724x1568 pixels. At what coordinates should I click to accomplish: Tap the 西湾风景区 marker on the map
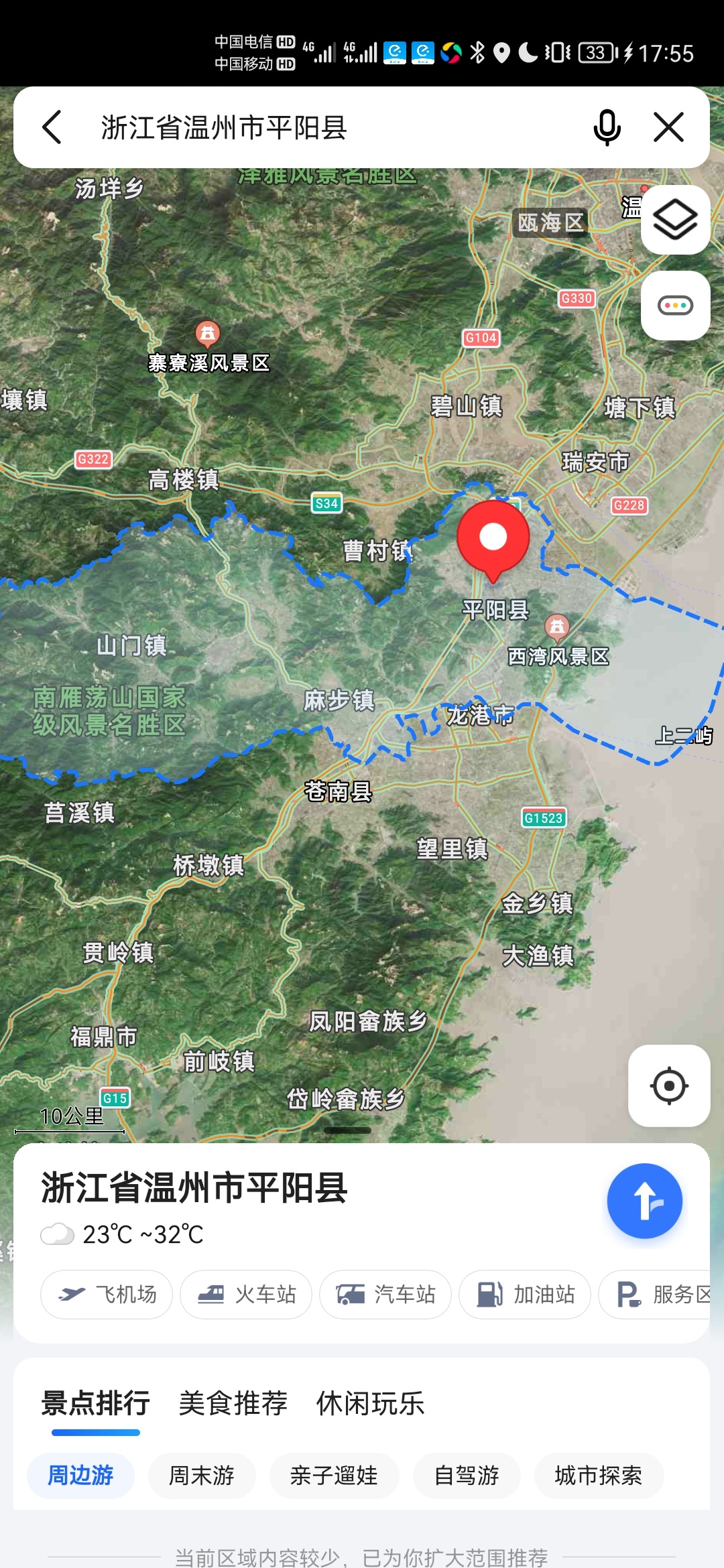(557, 627)
